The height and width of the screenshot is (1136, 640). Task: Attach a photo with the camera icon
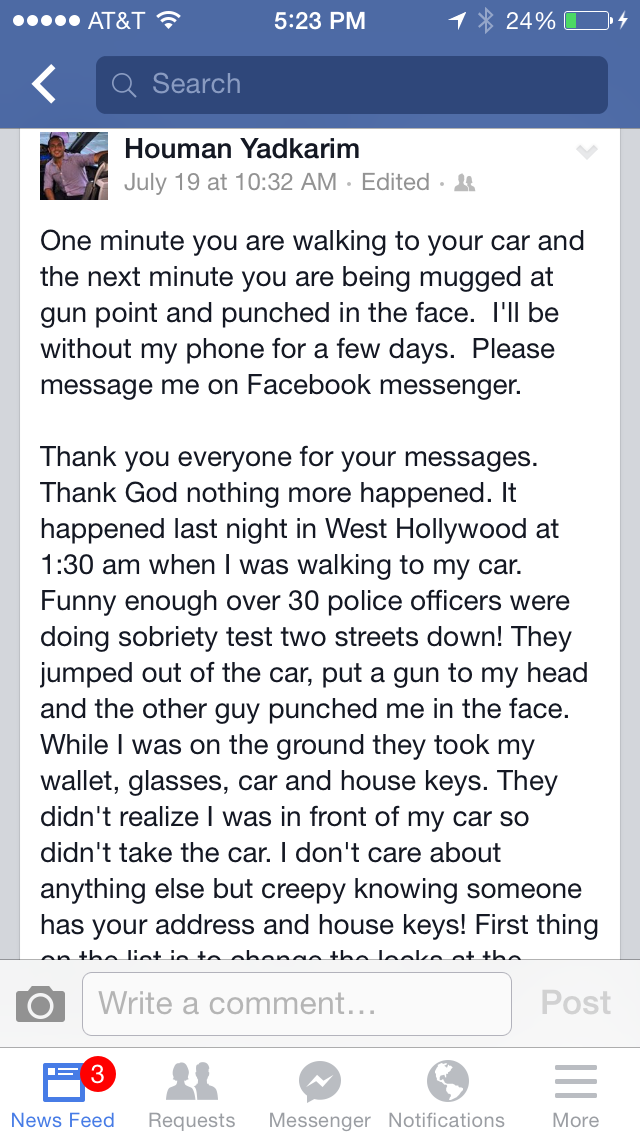click(40, 1003)
